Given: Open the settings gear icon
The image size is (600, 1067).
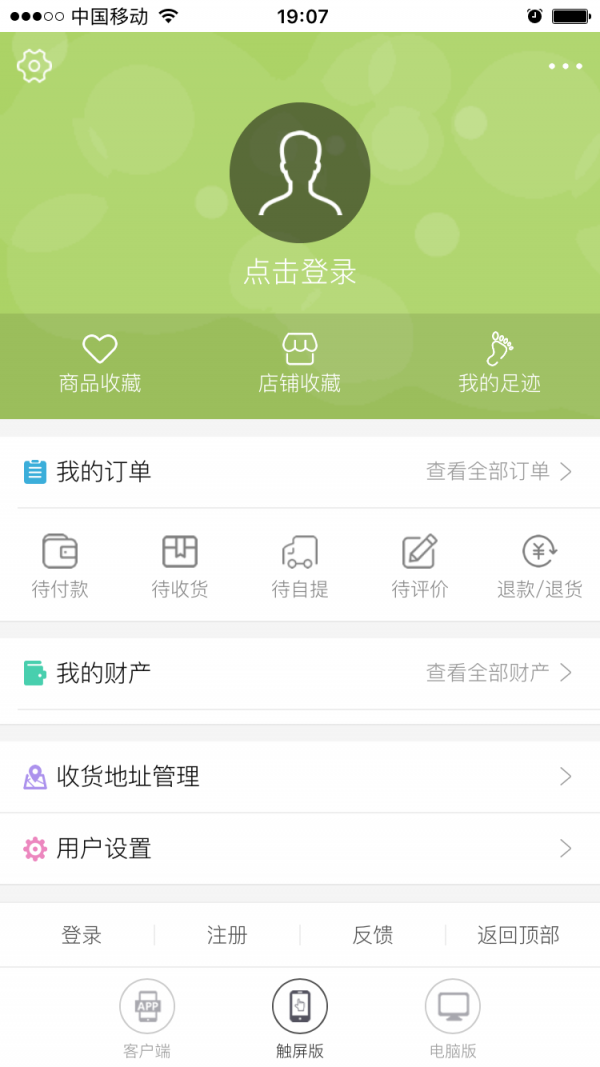Looking at the screenshot, I should pyautogui.click(x=34, y=66).
